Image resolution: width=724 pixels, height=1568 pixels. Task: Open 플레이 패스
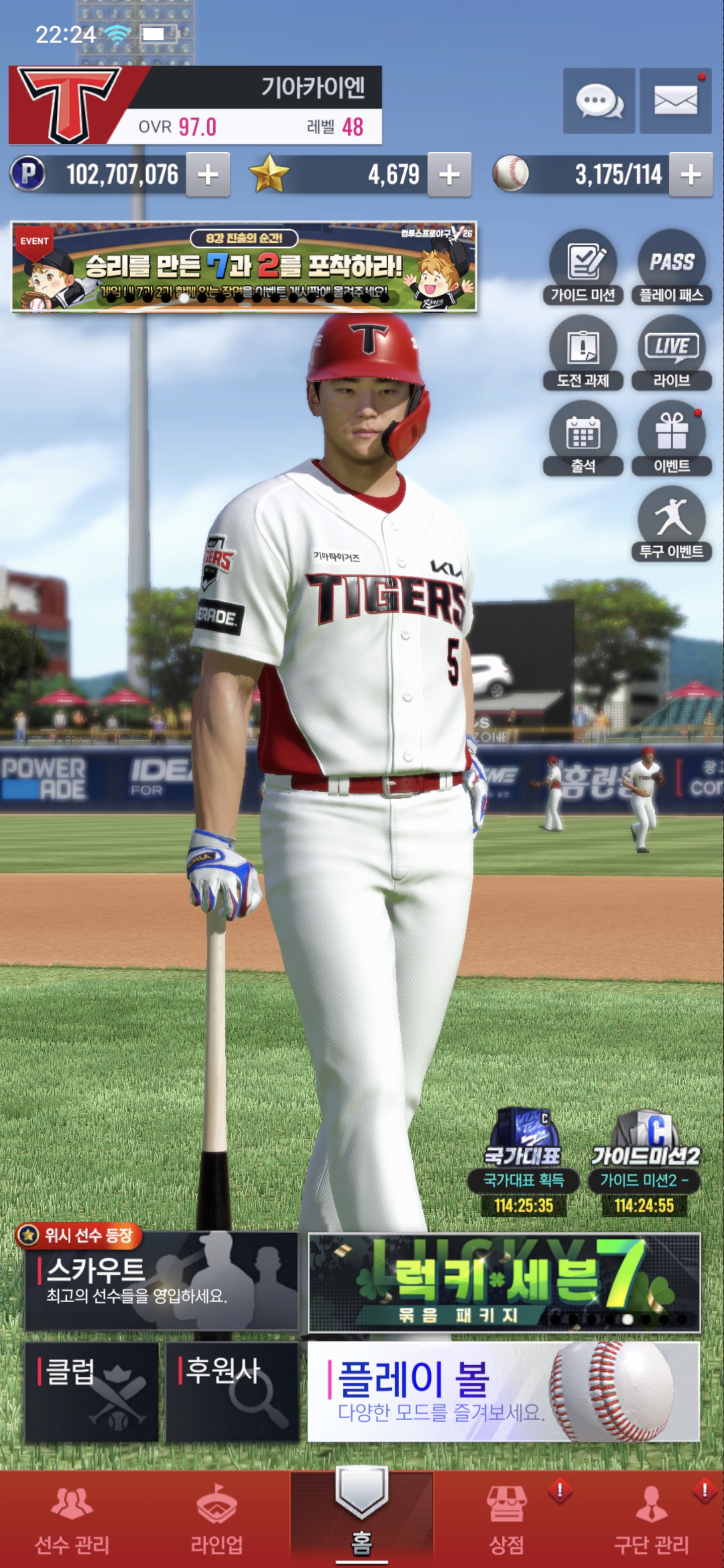click(x=671, y=268)
